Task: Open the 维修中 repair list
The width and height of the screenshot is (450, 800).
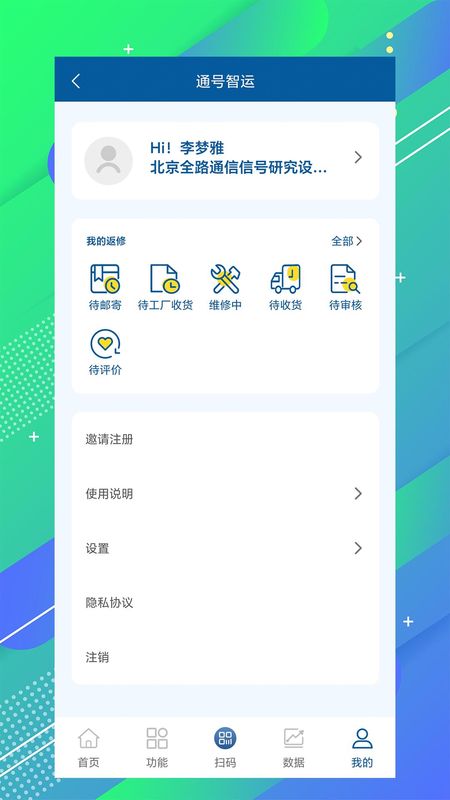Action: tap(225, 288)
